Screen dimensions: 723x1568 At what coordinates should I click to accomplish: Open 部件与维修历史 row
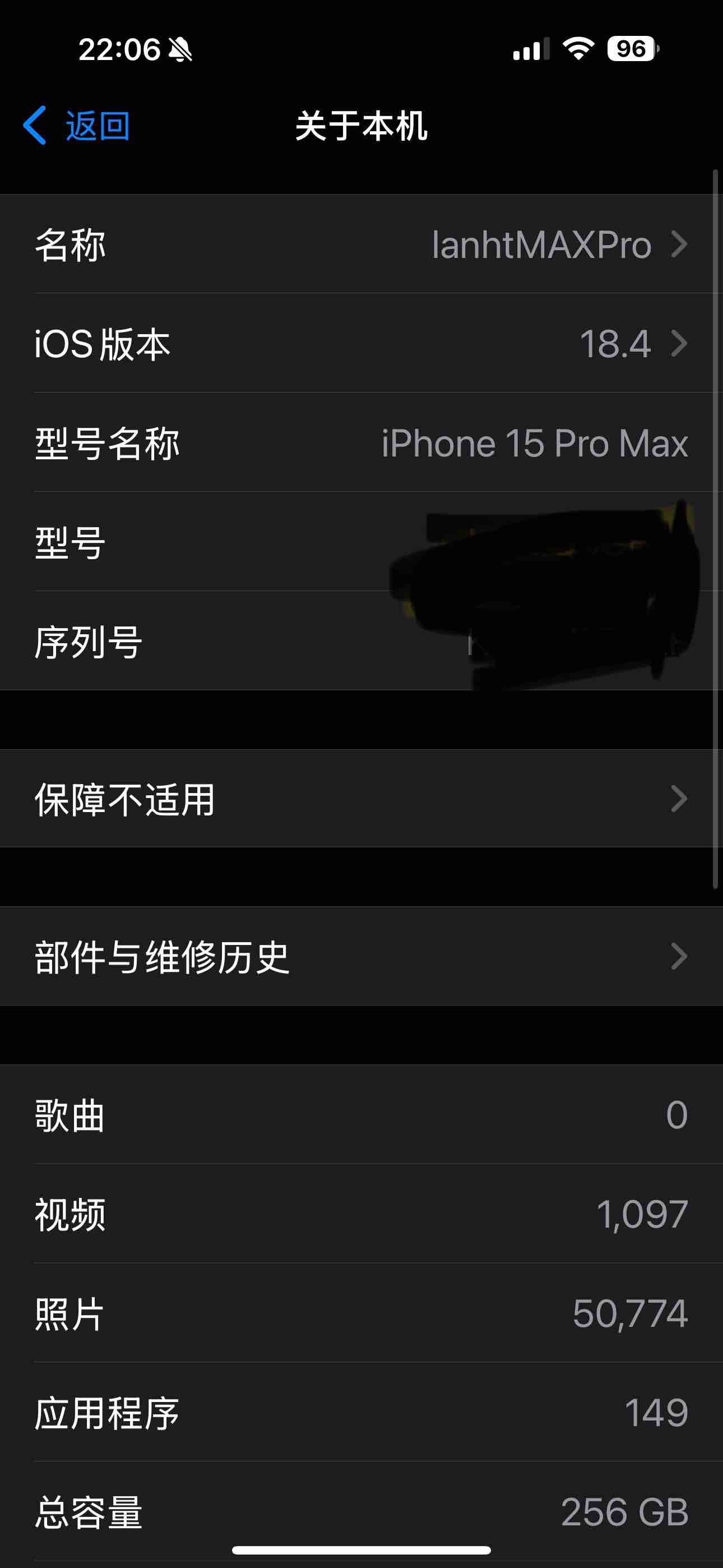[361, 956]
